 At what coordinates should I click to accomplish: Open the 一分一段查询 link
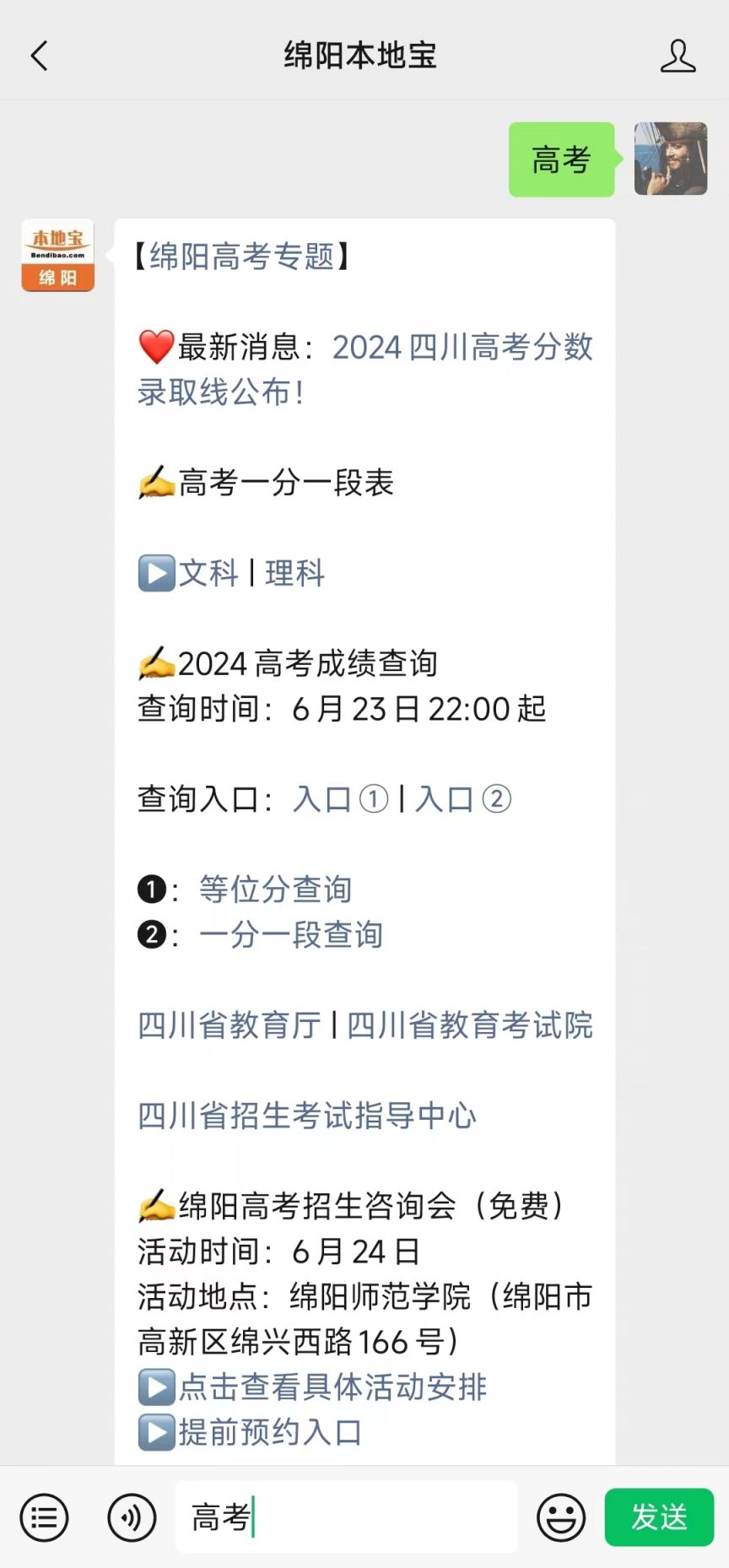click(290, 934)
